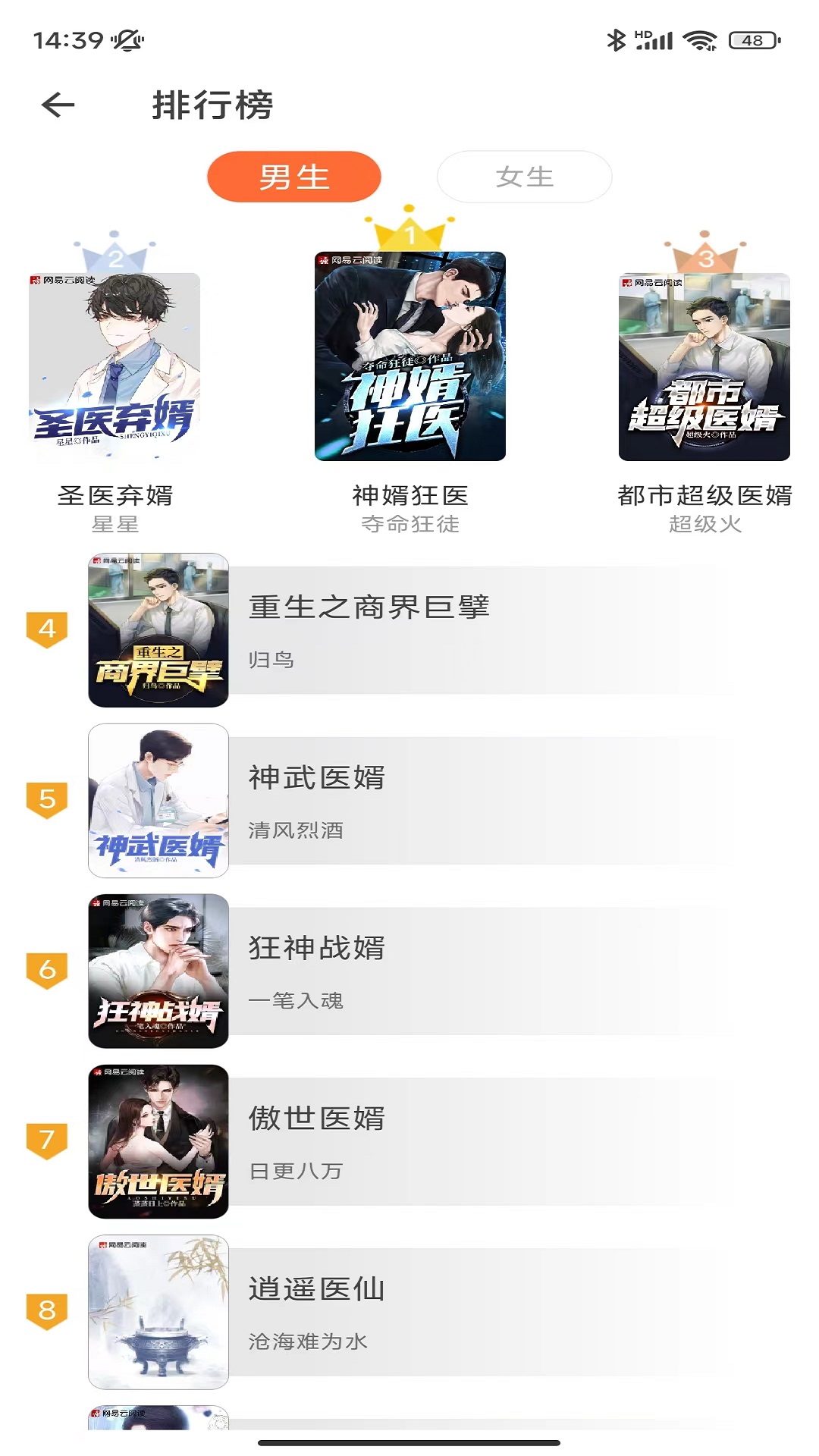Open the top-ranked book 神婿狂医
This screenshot has width=819, height=1456.
coord(409,356)
